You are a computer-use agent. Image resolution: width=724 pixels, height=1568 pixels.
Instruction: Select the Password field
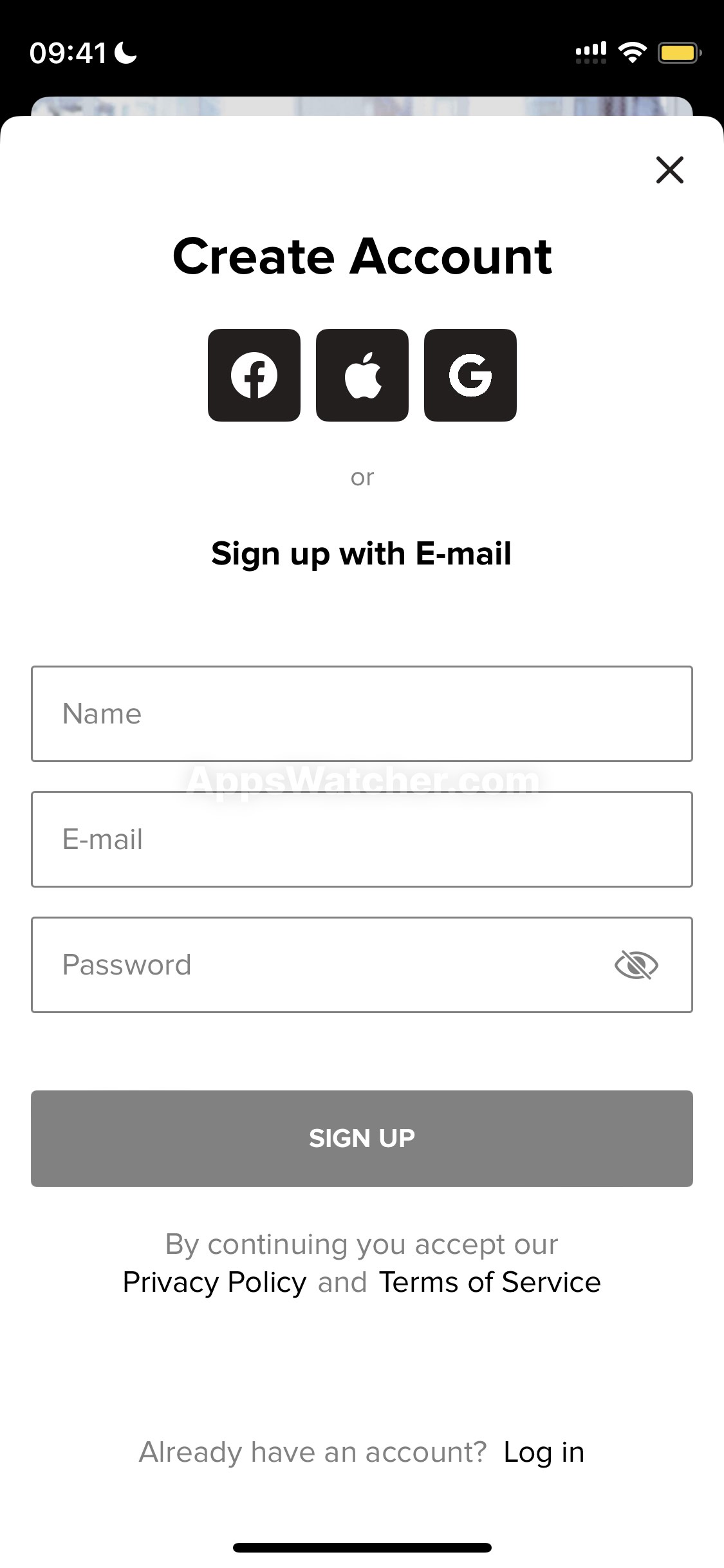(362, 965)
